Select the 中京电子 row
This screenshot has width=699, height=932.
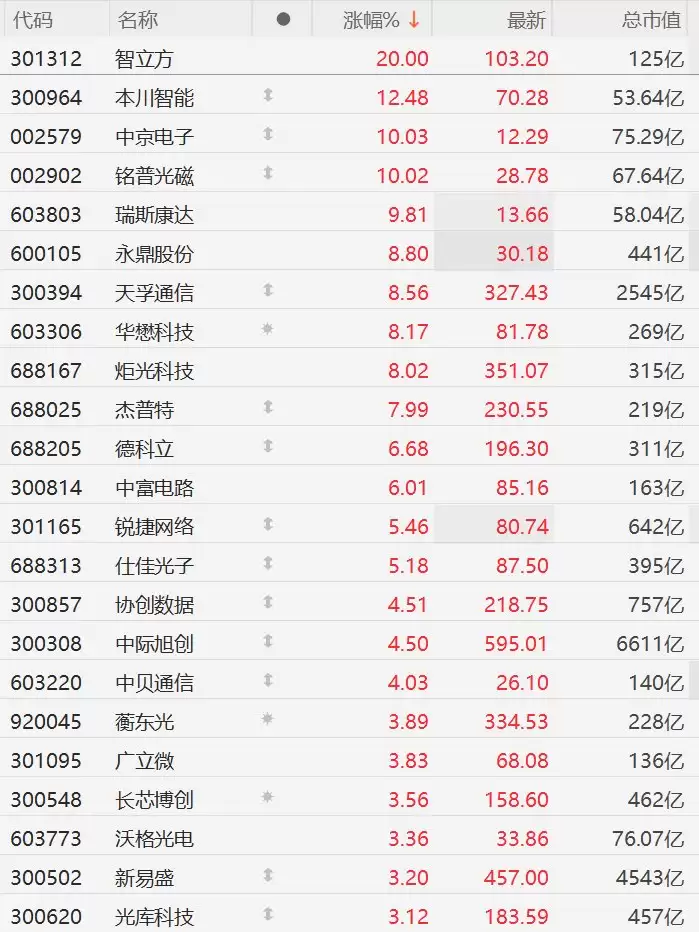[154, 137]
